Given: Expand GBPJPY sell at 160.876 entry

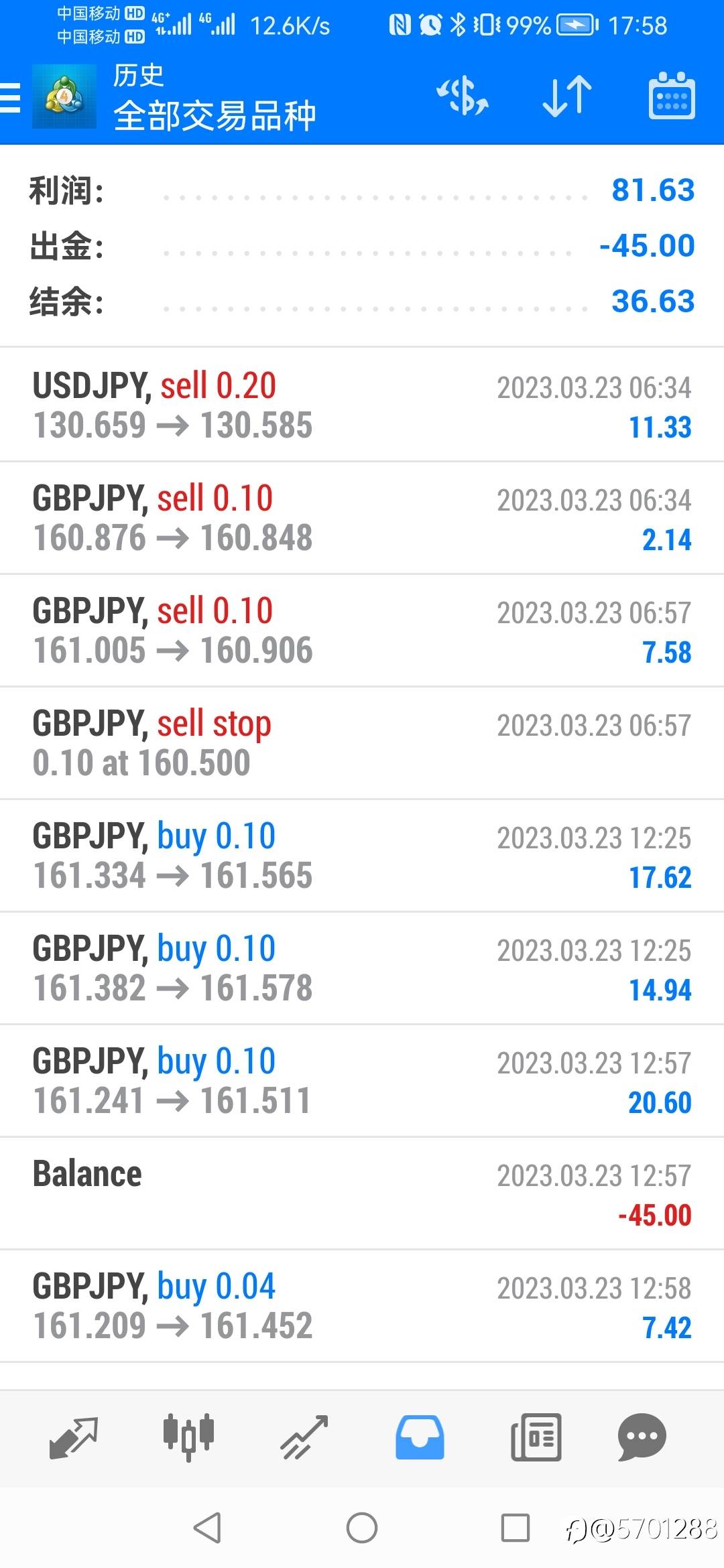Looking at the screenshot, I should coord(362,518).
